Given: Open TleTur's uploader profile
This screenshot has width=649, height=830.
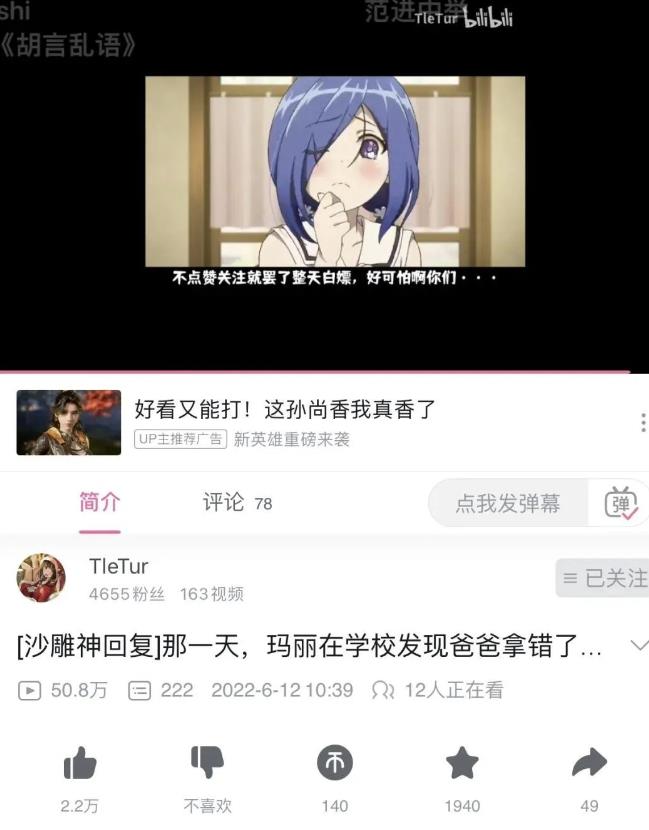Looking at the screenshot, I should (x=42, y=578).
